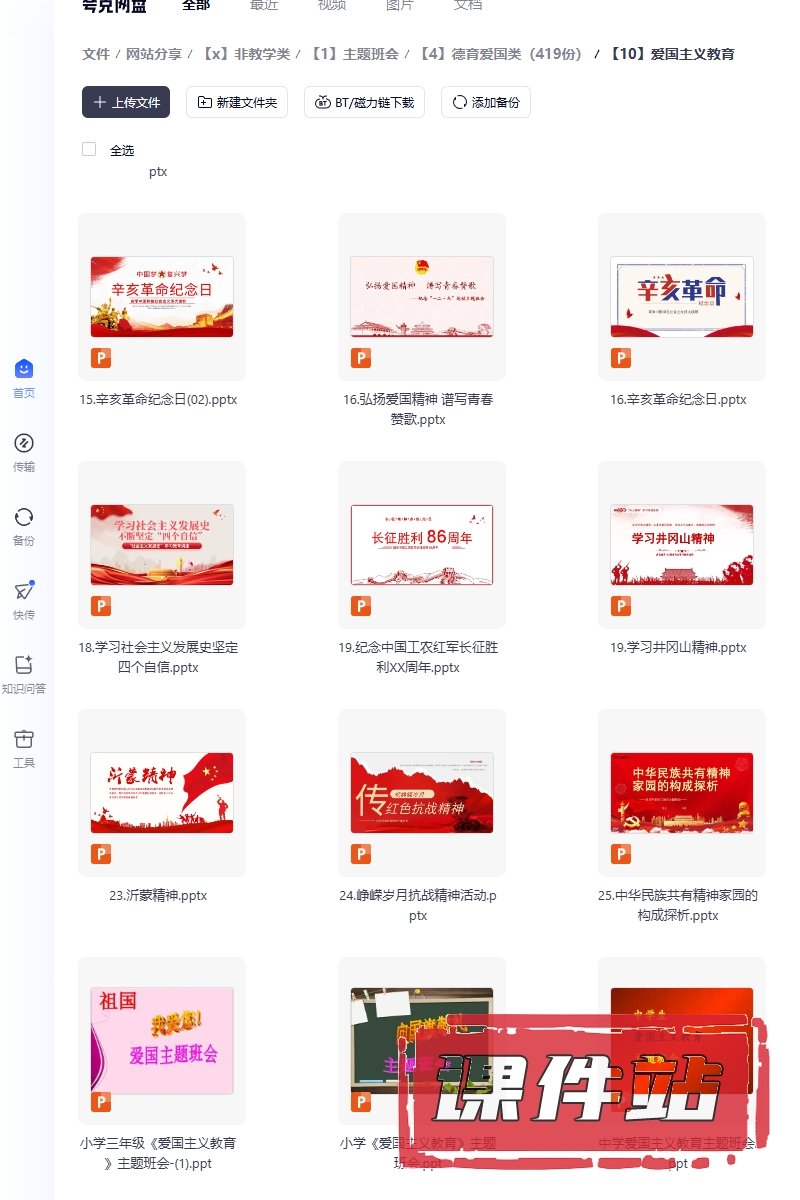Open 工具 in the sidebar
Viewport: 800px width, 1200px height.
click(x=24, y=749)
